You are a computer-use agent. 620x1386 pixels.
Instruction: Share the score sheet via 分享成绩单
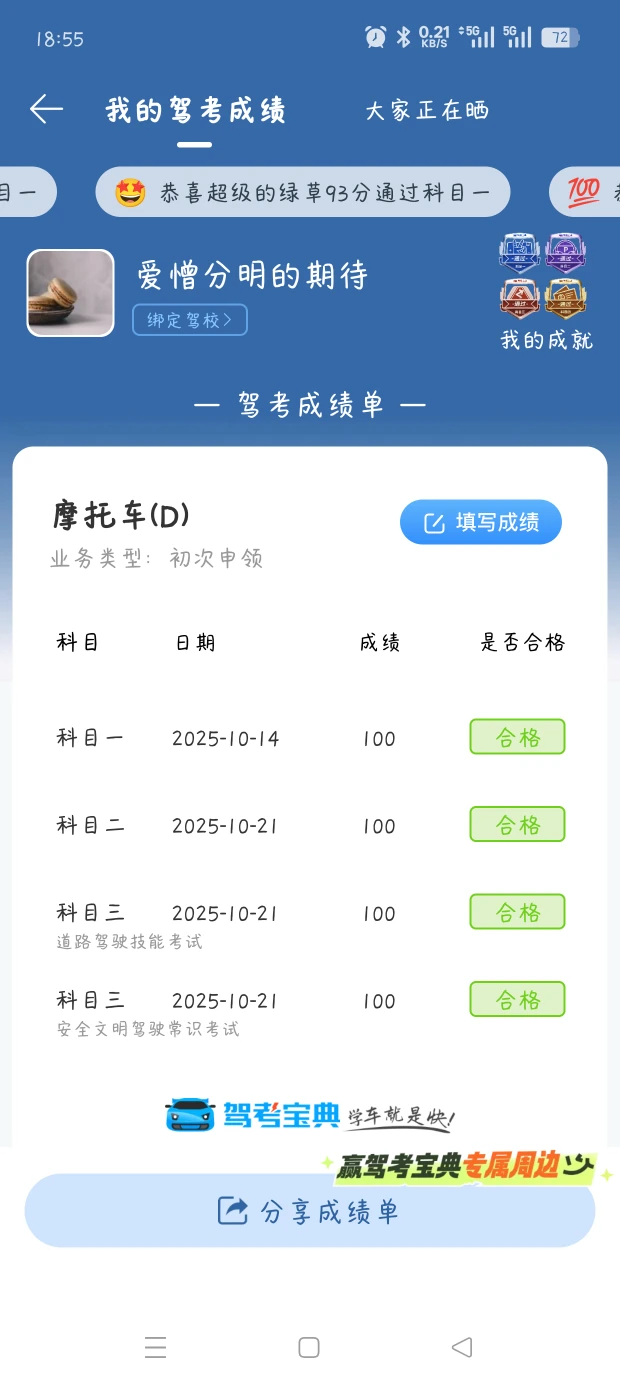(x=310, y=1211)
